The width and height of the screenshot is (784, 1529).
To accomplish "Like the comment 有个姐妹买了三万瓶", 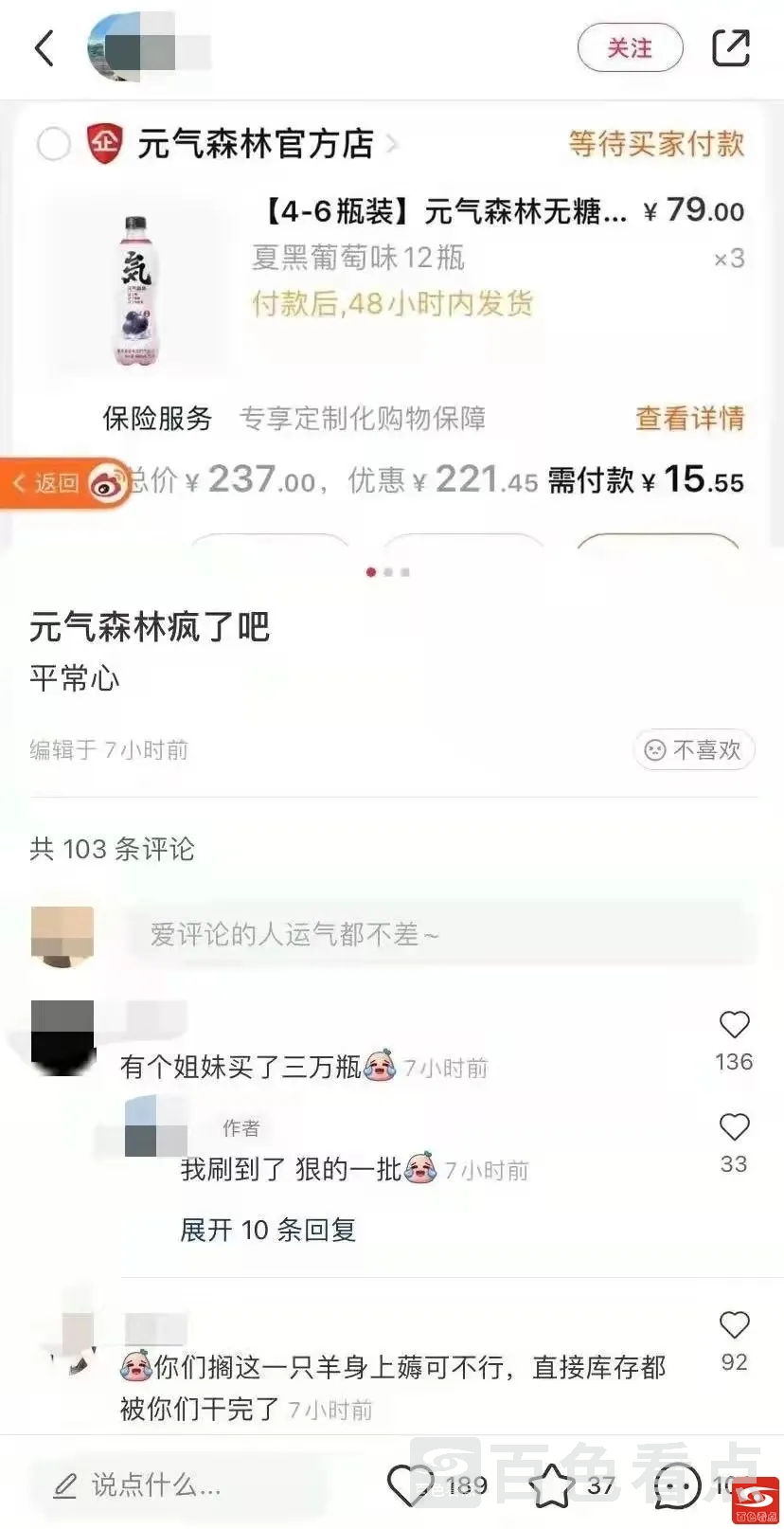I will coord(734,1025).
